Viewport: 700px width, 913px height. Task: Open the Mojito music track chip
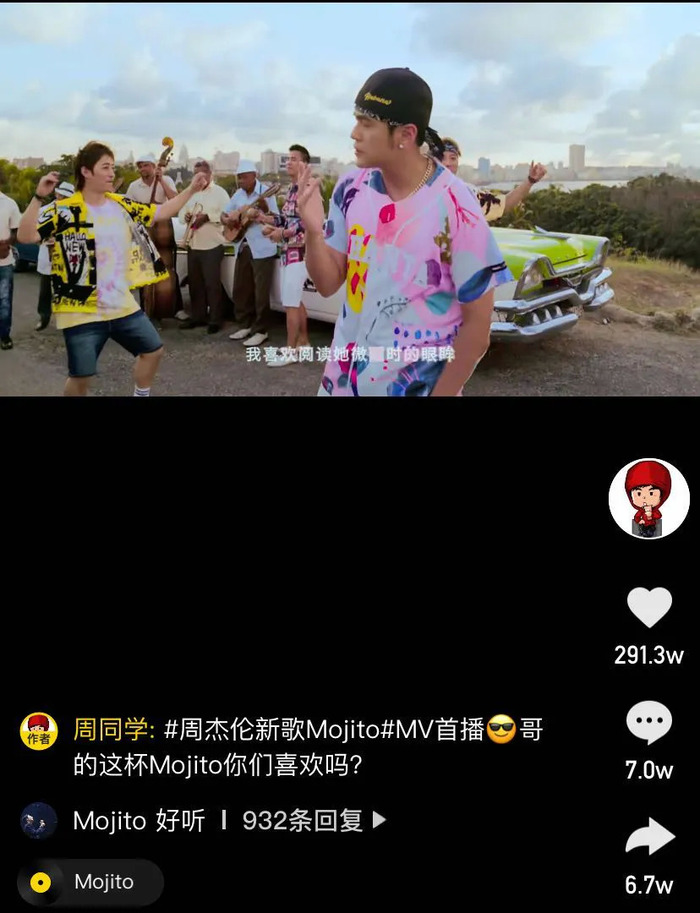90,882
